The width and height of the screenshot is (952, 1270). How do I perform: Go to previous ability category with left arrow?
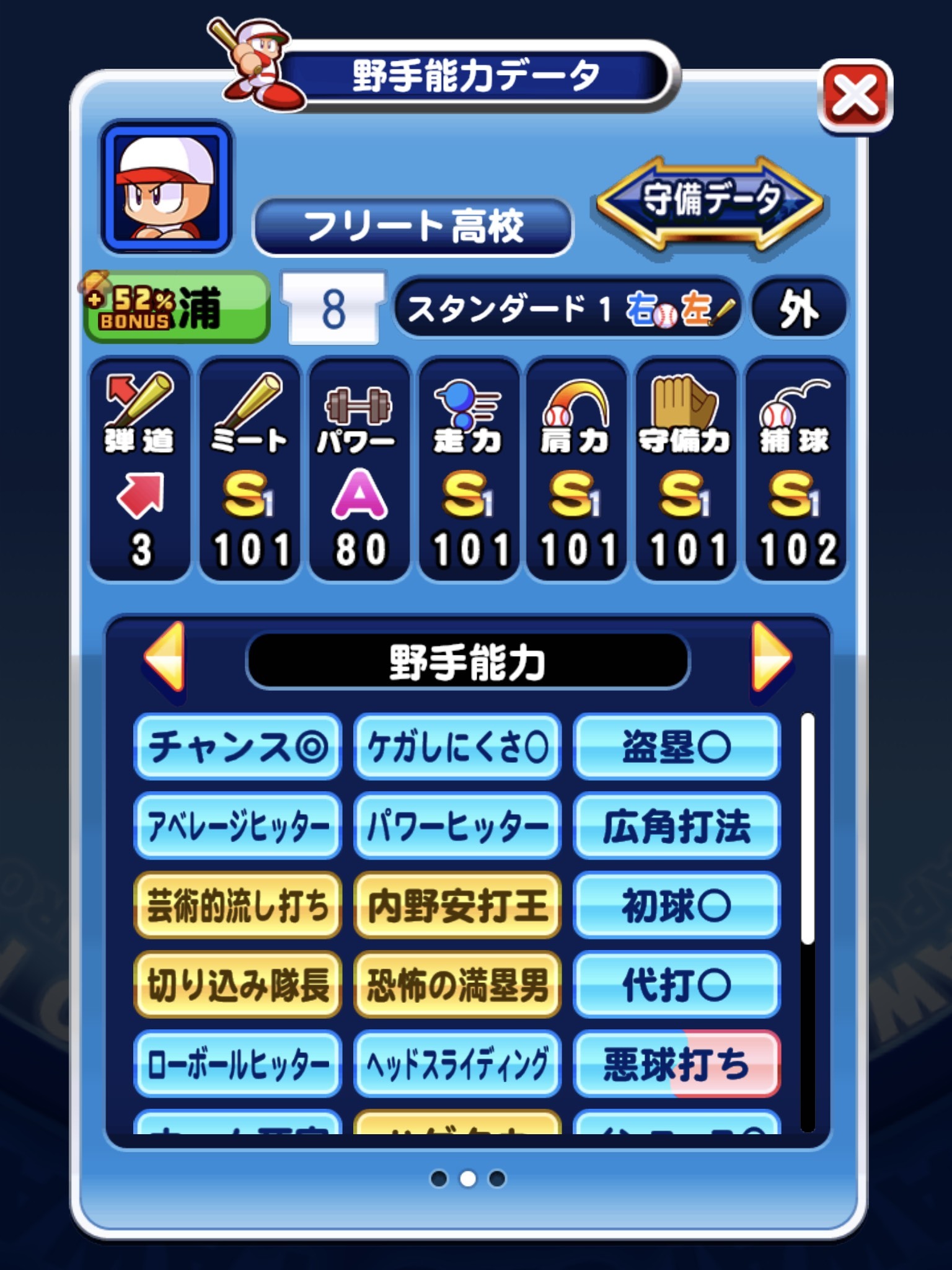click(165, 658)
